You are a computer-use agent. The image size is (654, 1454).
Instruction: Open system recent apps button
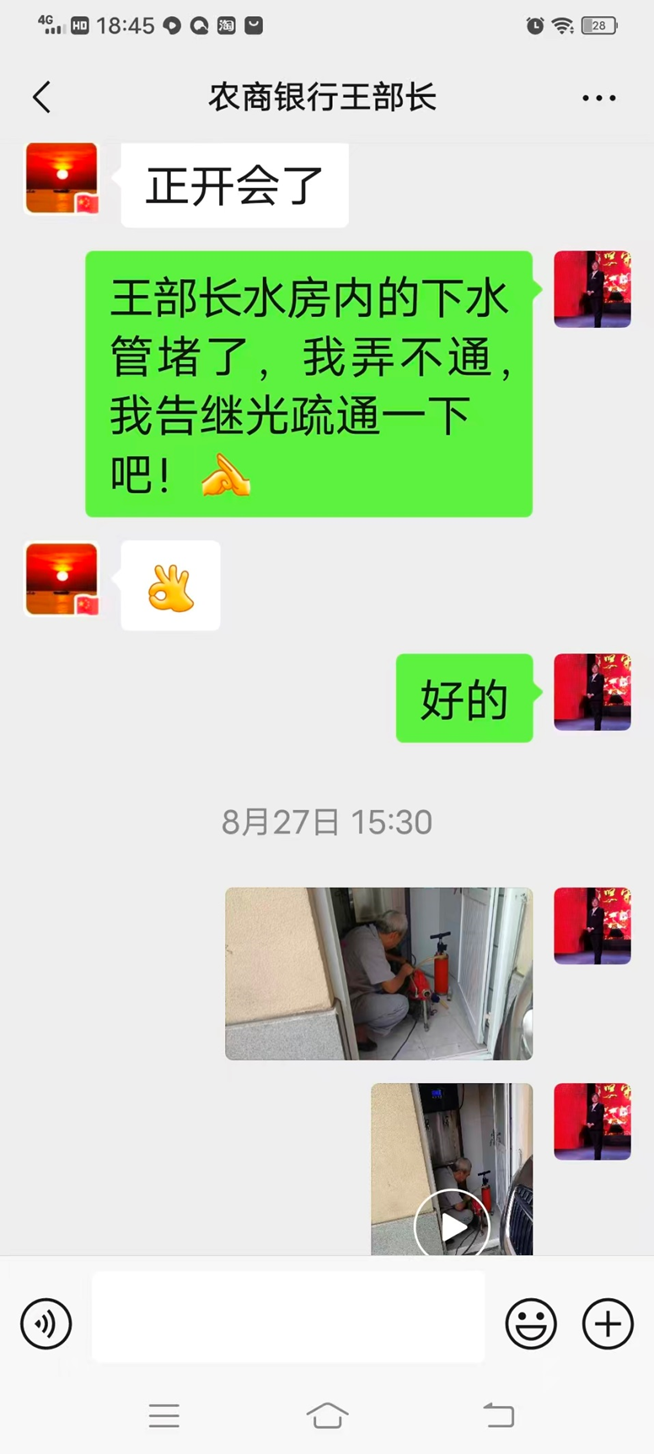164,1415
